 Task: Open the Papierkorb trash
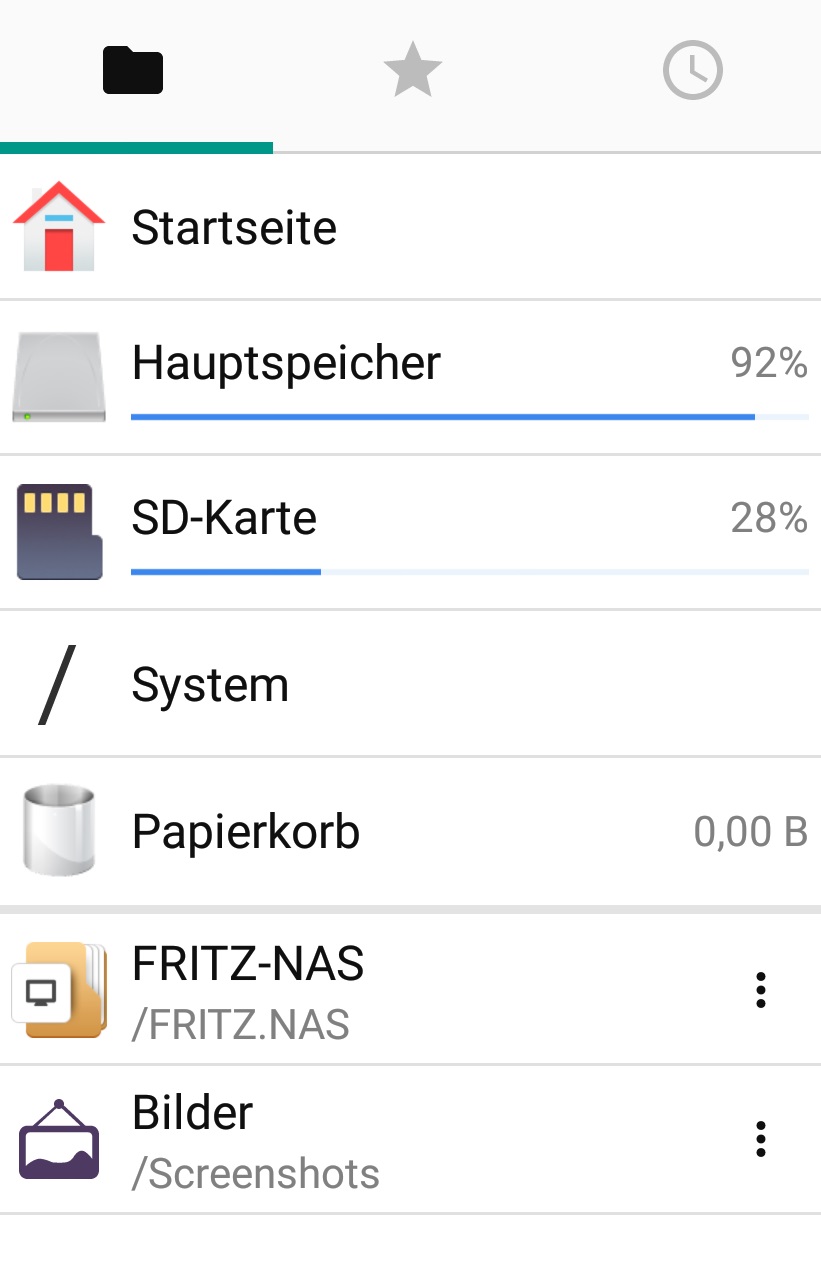(410, 831)
